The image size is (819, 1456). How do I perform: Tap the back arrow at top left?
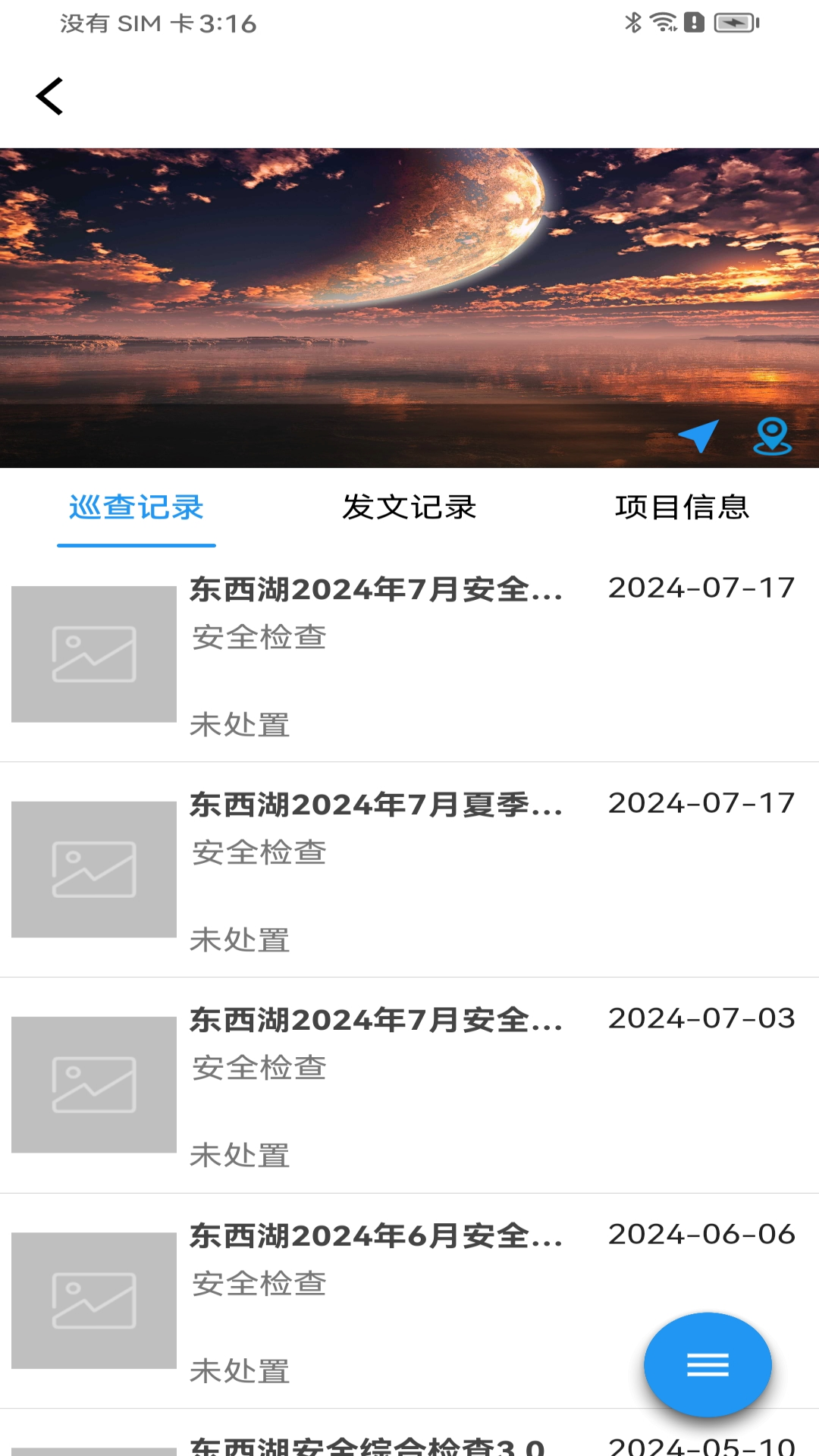click(x=50, y=96)
